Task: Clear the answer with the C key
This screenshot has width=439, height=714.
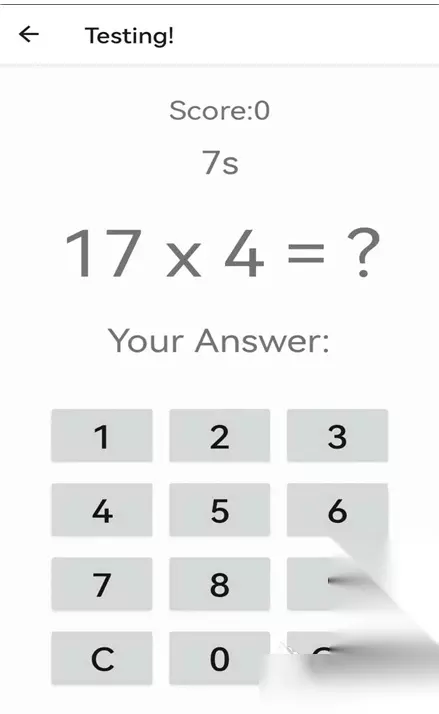Action: click(x=102, y=658)
